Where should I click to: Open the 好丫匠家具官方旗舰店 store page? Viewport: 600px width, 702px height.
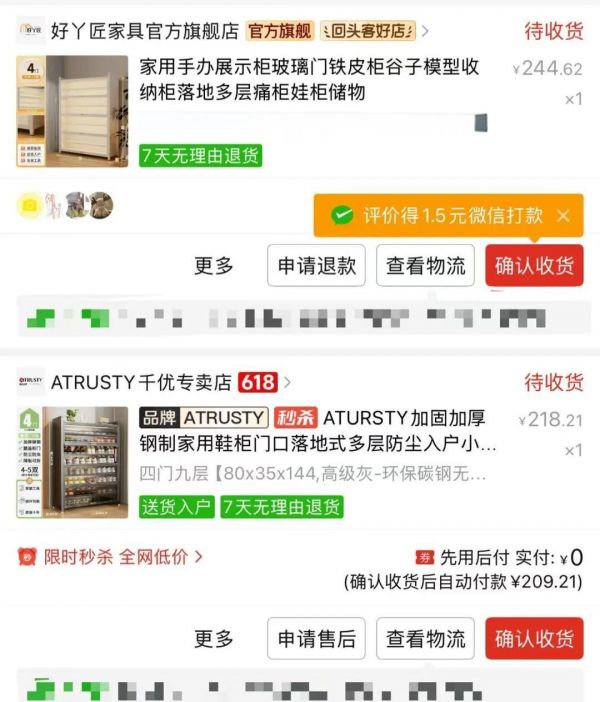point(143,31)
